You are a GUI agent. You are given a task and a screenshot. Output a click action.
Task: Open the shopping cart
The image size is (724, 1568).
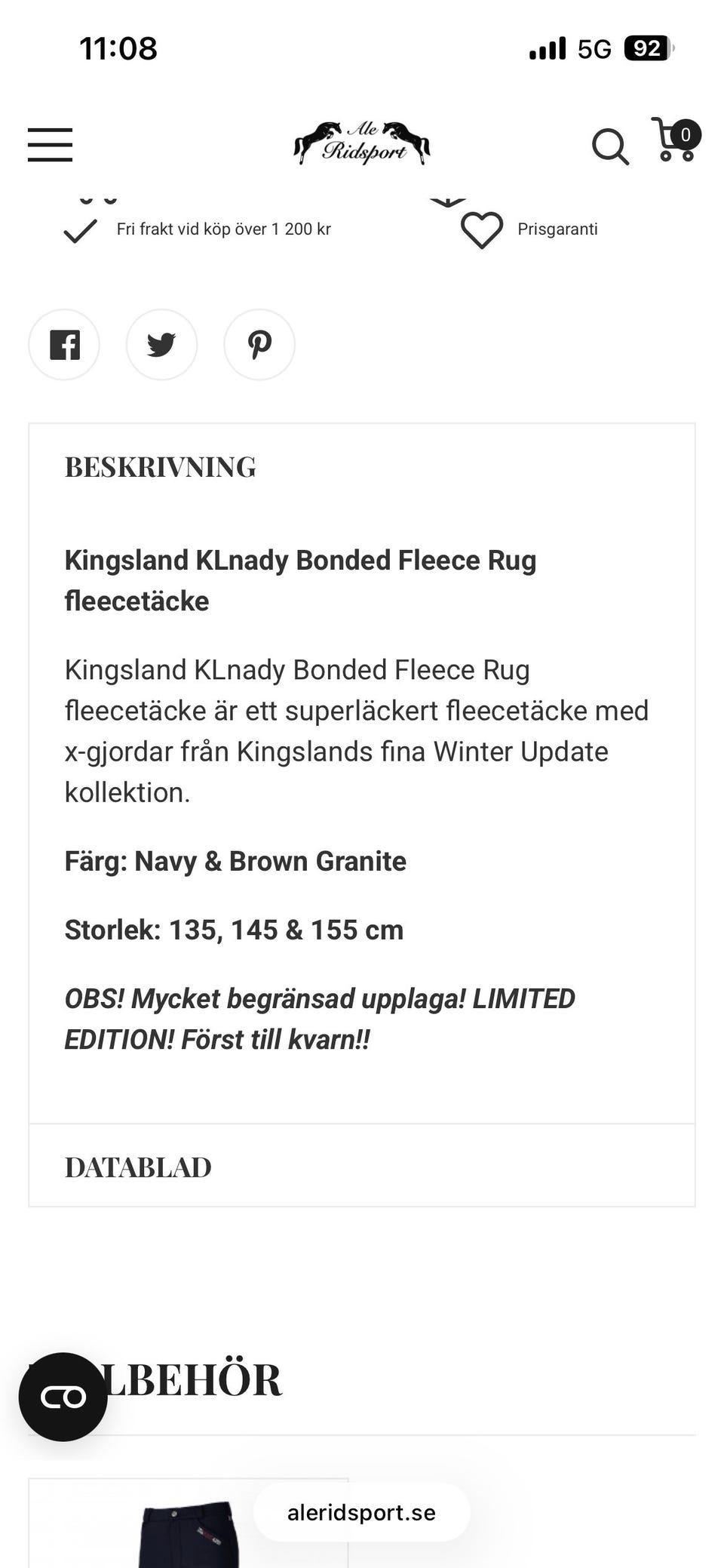[x=676, y=140]
